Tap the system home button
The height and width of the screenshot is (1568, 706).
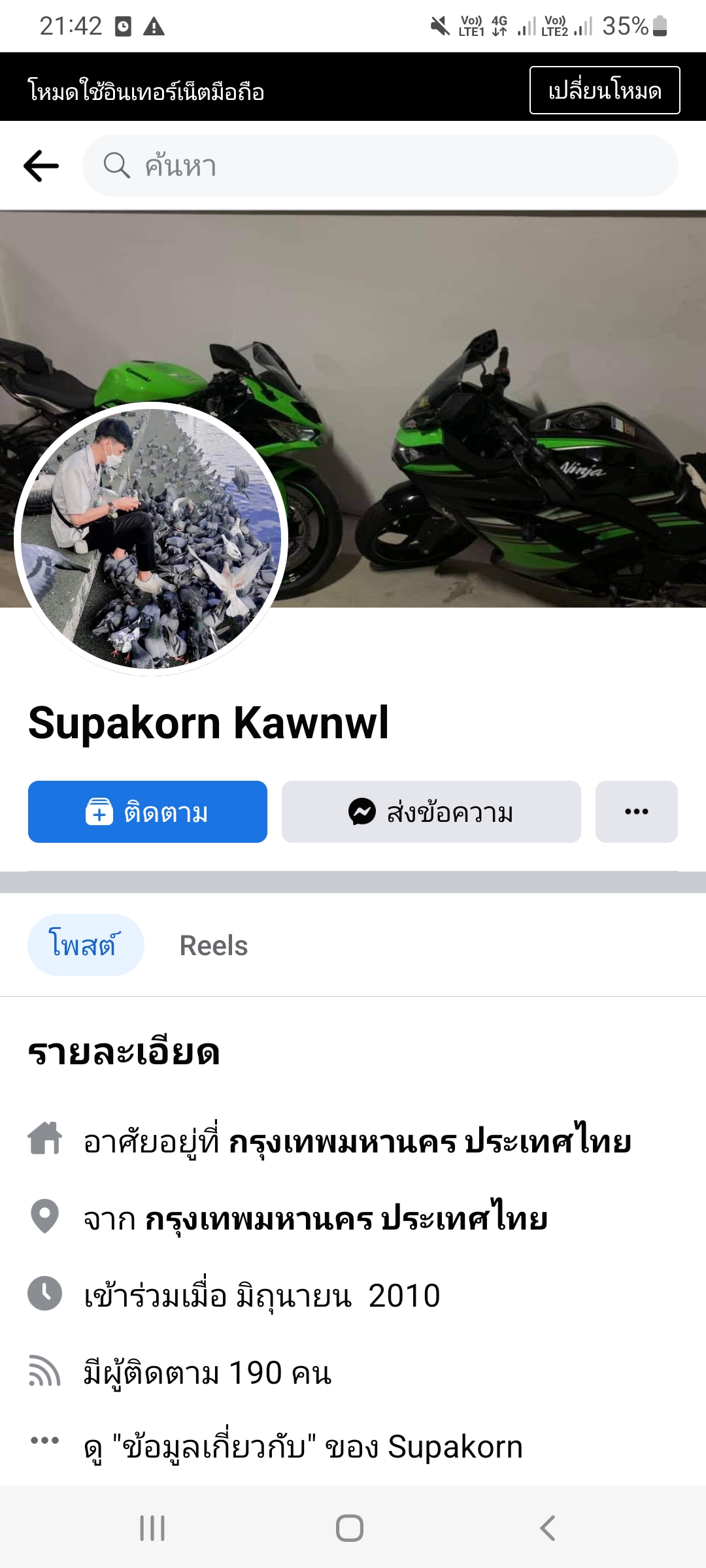350,1528
